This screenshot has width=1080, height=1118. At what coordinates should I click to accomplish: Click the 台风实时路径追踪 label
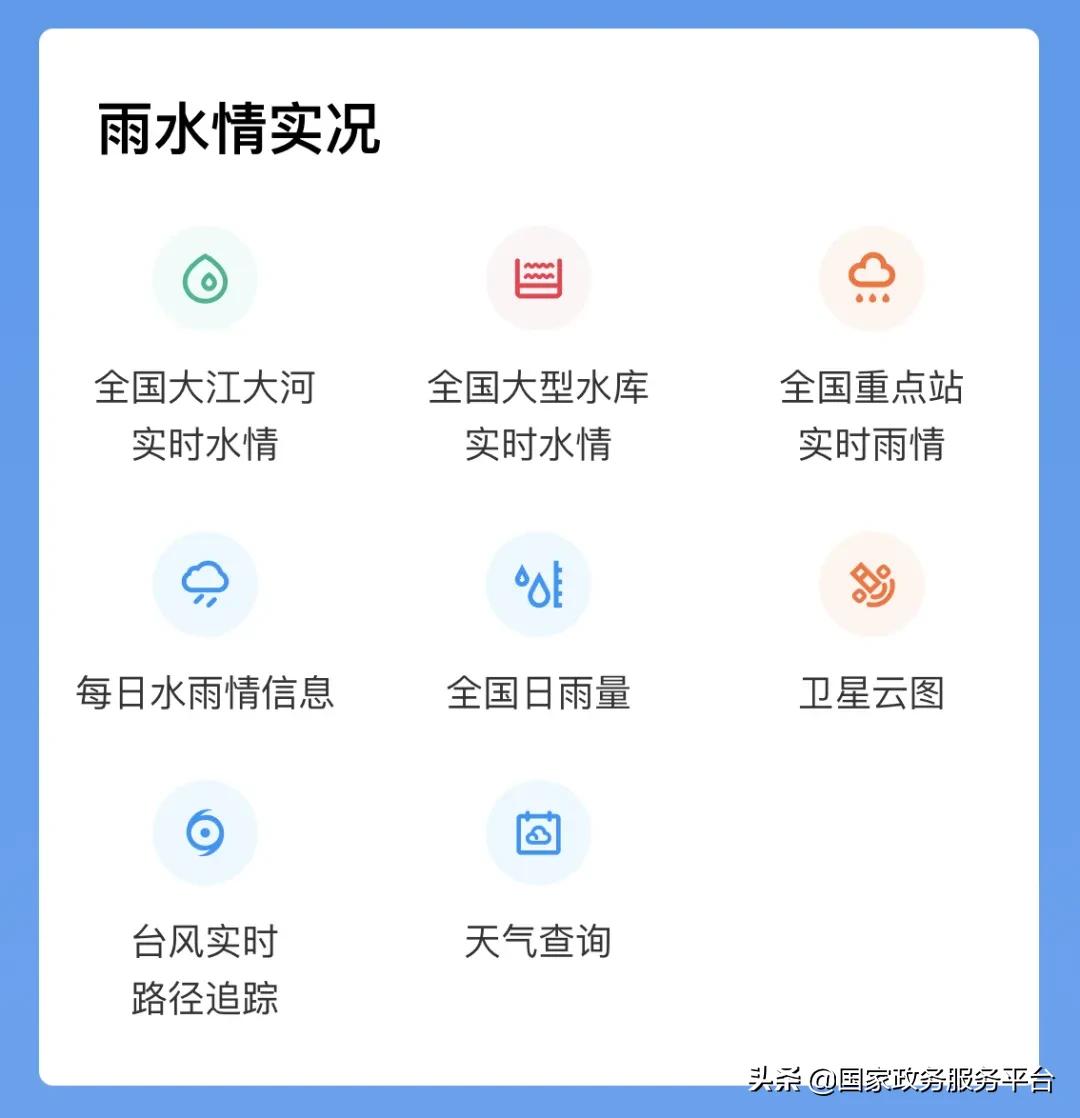point(205,968)
